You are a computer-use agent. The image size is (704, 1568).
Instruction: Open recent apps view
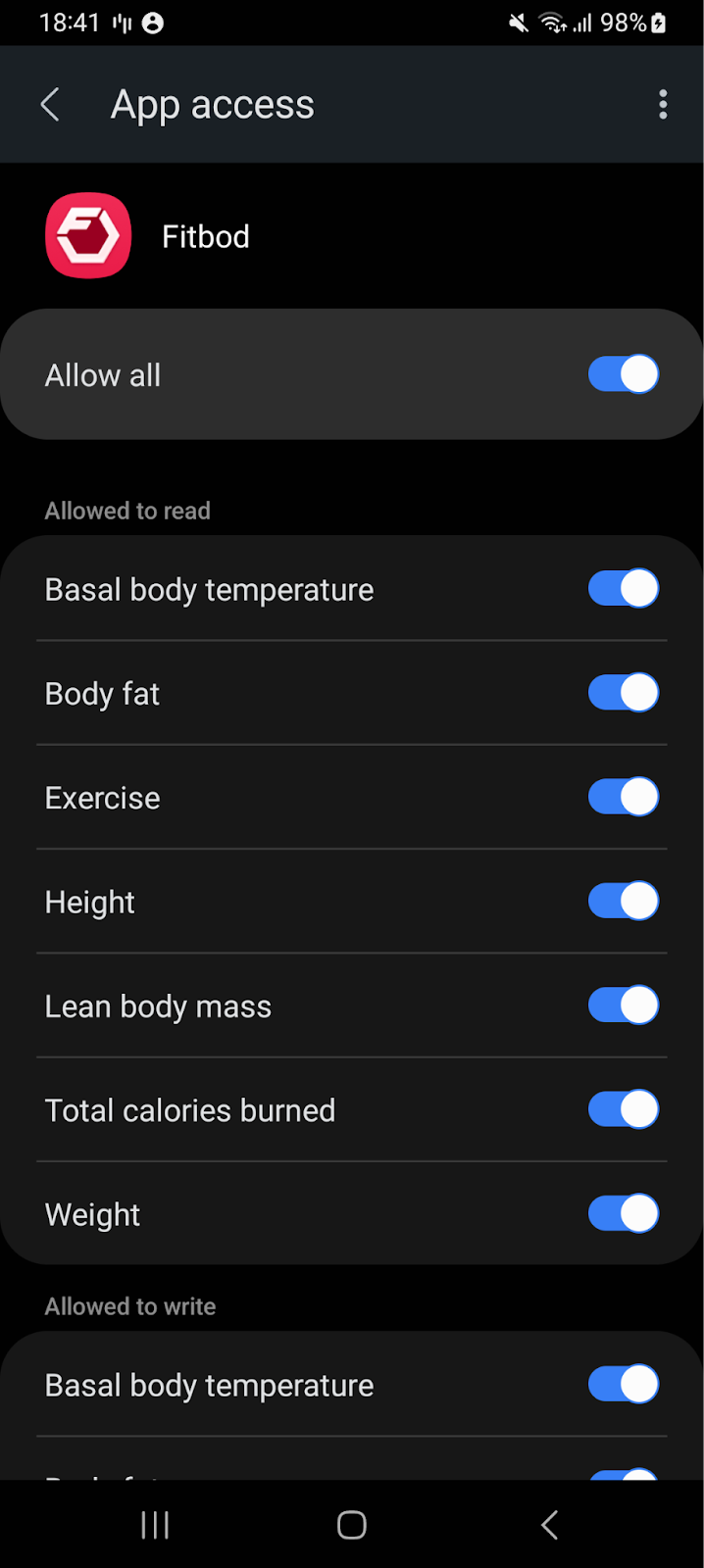155,1525
